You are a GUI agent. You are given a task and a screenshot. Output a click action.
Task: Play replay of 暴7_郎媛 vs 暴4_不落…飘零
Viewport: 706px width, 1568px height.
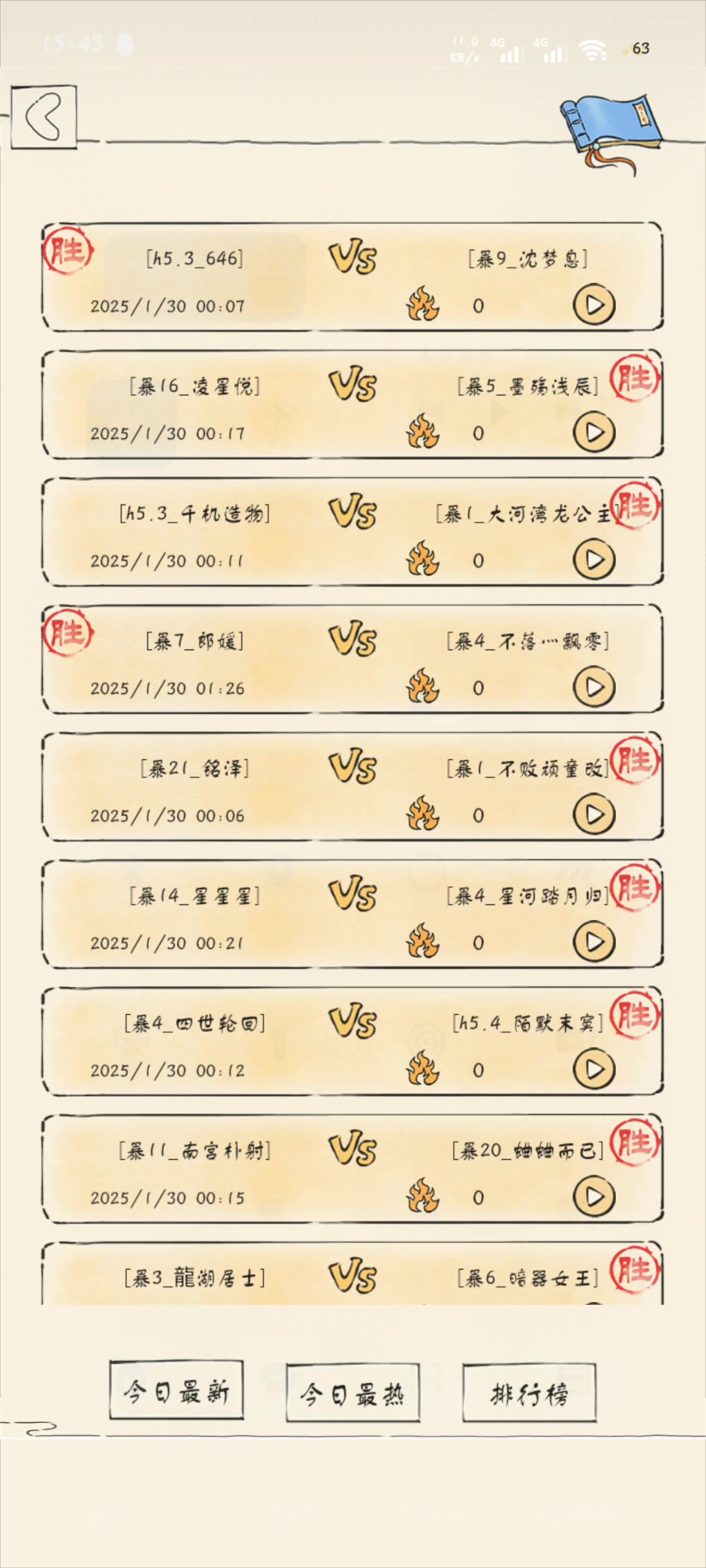594,687
